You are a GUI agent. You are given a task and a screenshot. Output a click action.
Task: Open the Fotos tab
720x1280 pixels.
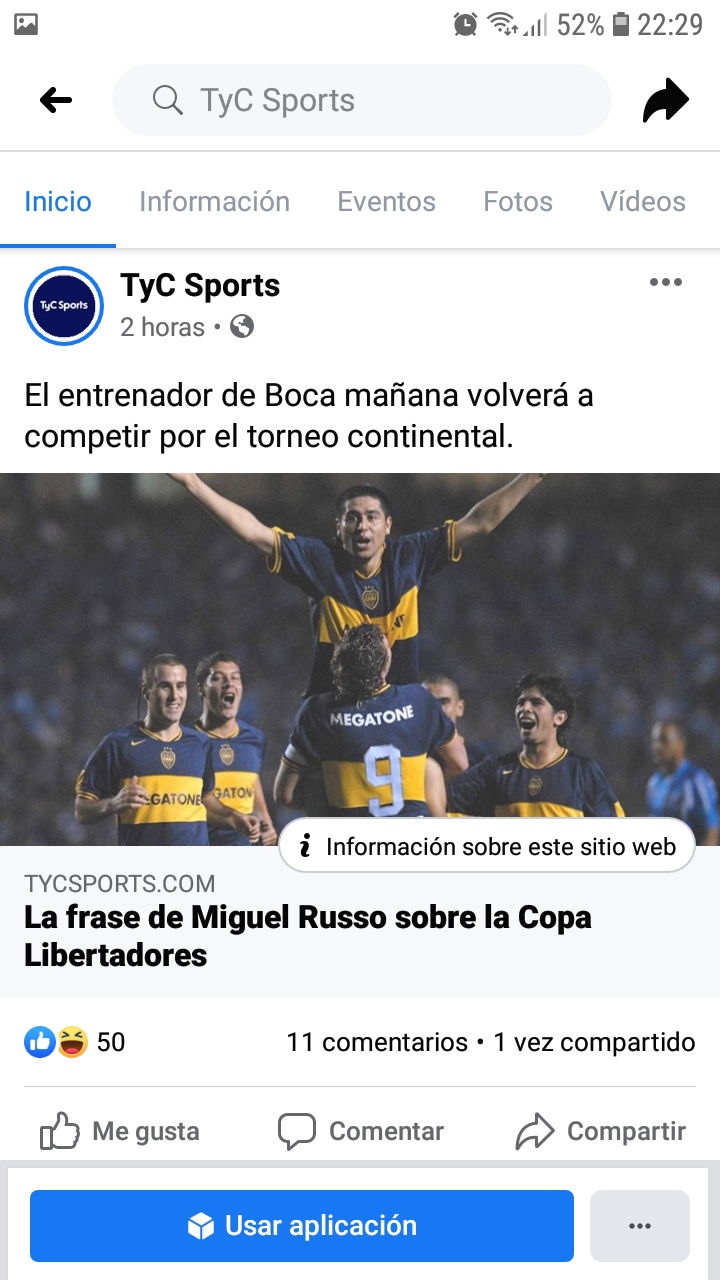click(517, 201)
